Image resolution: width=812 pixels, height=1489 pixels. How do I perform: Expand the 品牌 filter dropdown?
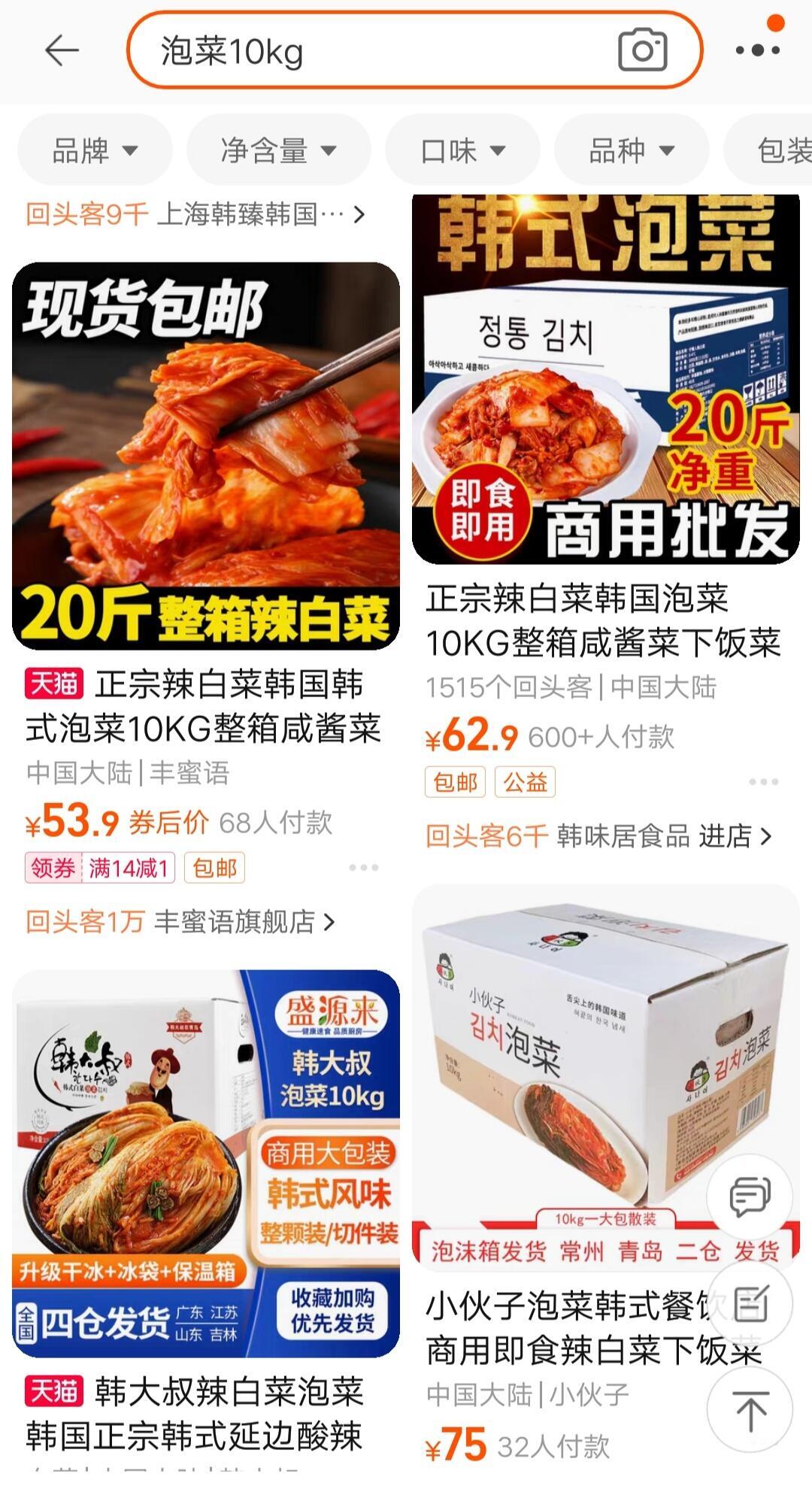click(95, 150)
